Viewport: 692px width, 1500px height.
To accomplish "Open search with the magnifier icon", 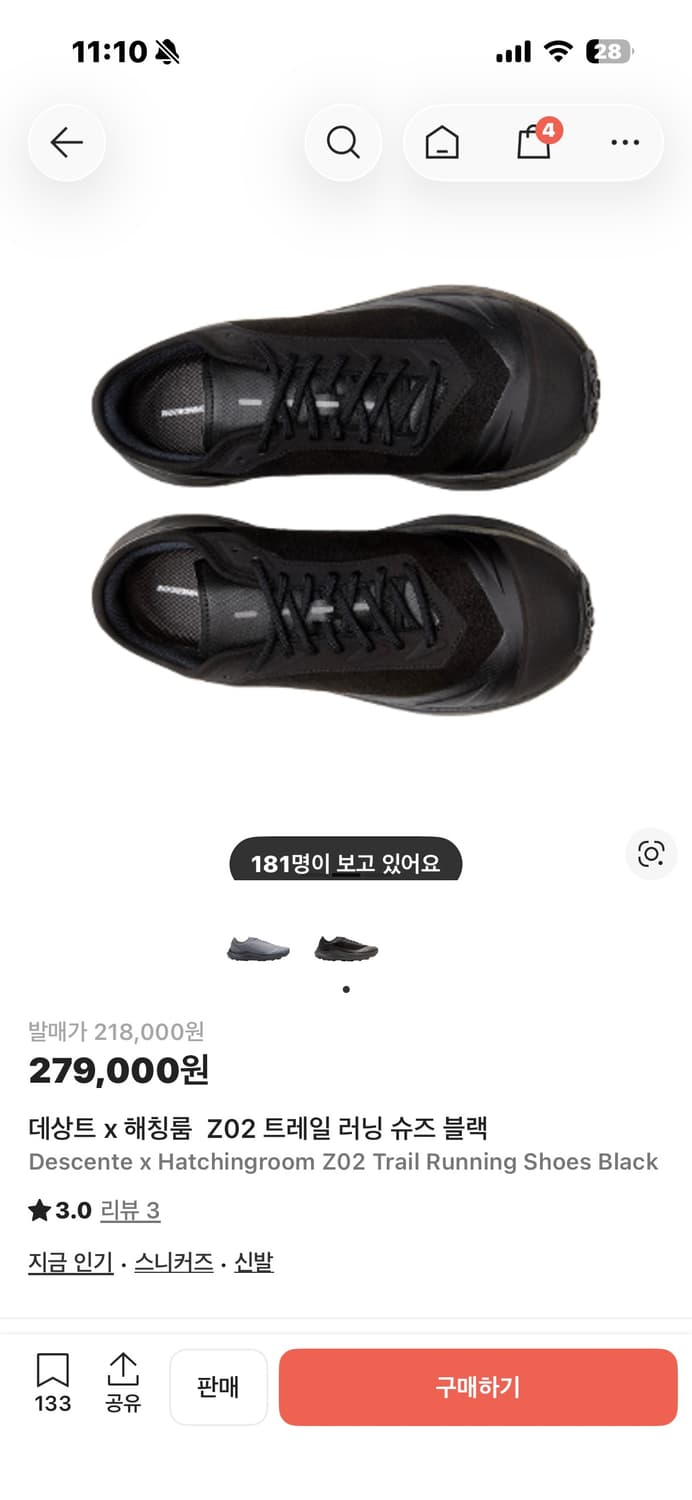I will [x=343, y=143].
